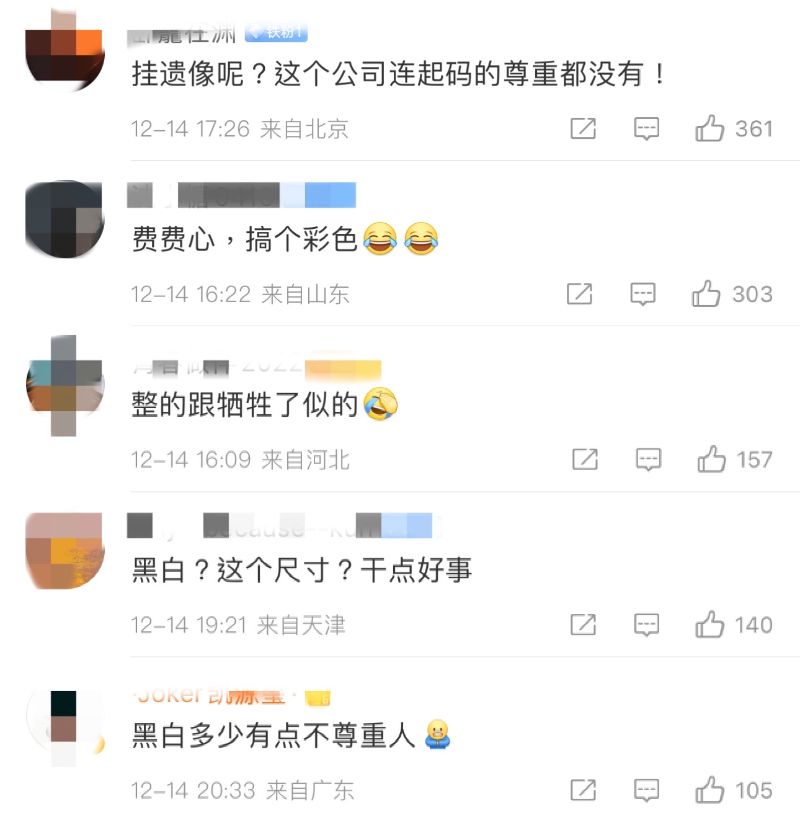Reply to the comment from 河北
This screenshot has width=800, height=818.
click(648, 459)
